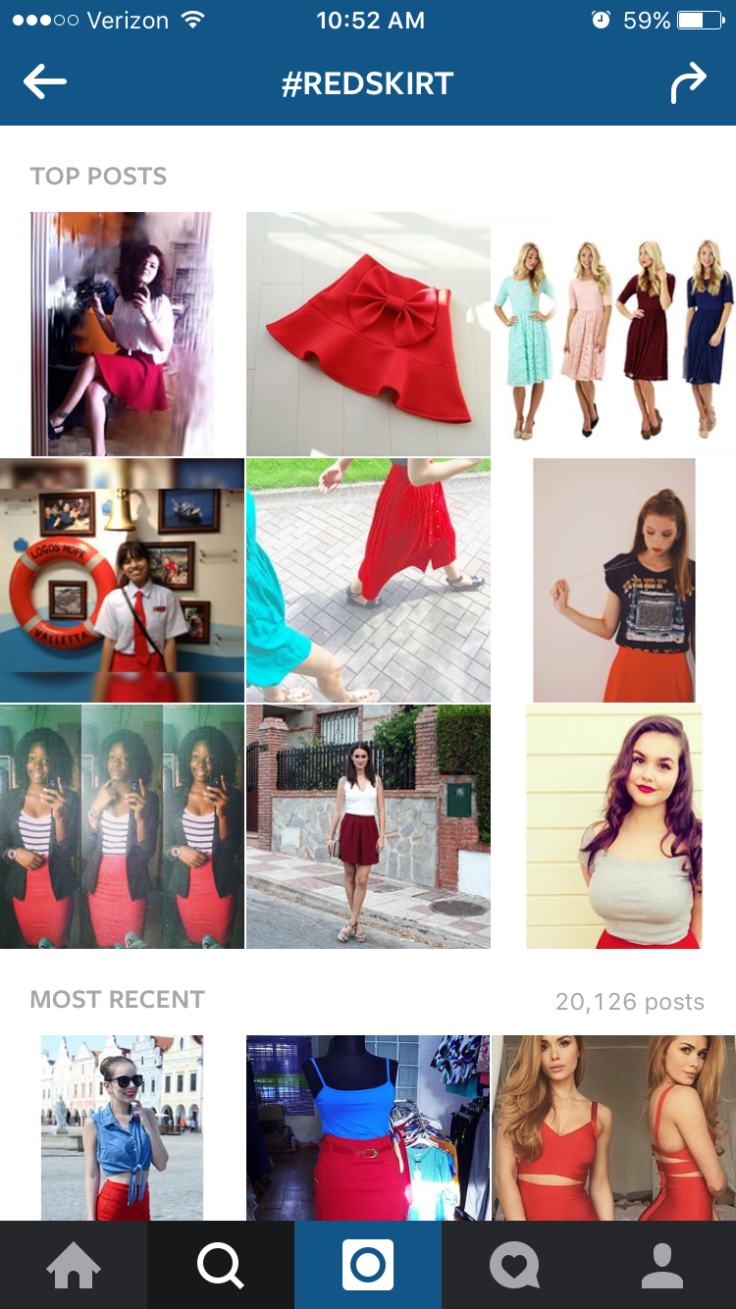The image size is (736, 1309).
Task: Open the blue tank top mannequin post
Action: tap(368, 1125)
